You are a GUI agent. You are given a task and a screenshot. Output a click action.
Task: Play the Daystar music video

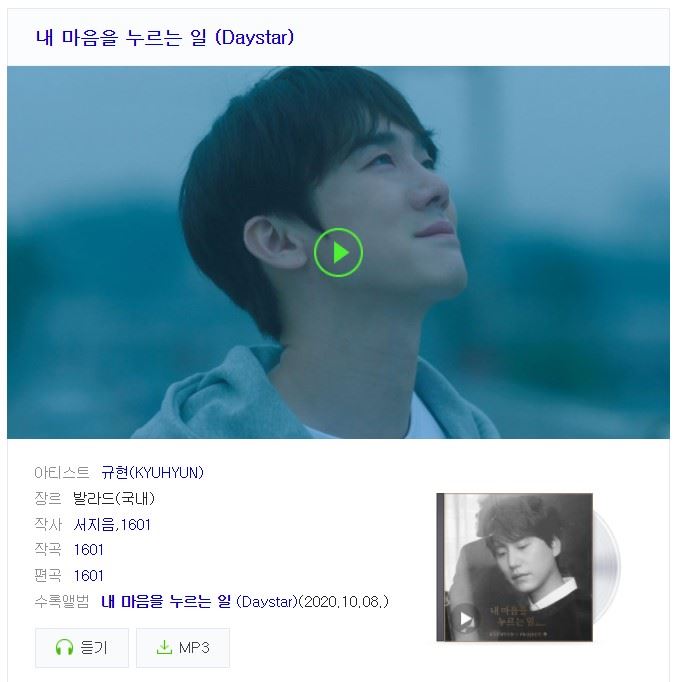(x=338, y=253)
